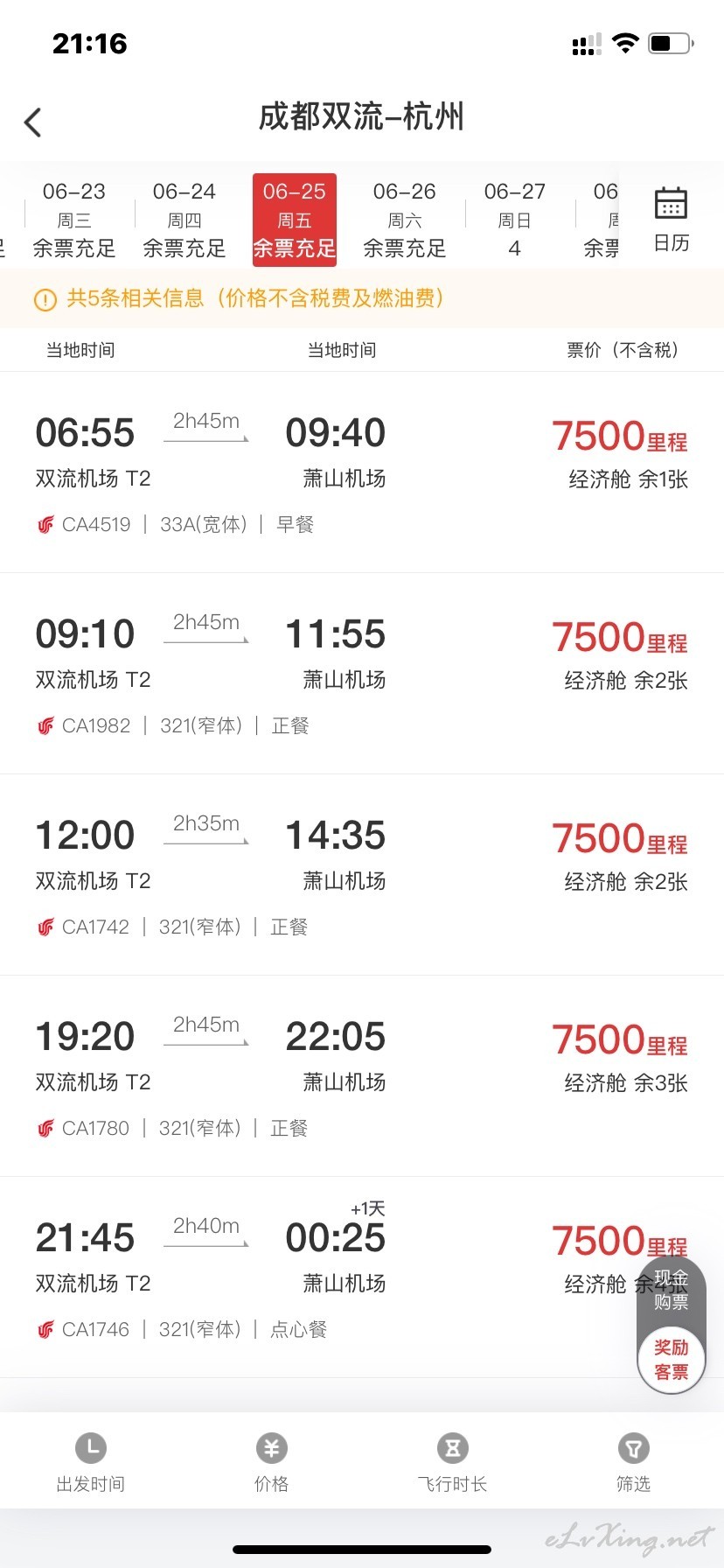The width and height of the screenshot is (724, 1568).
Task: View flight CA1780 departing 19:20
Action: pos(362,1076)
